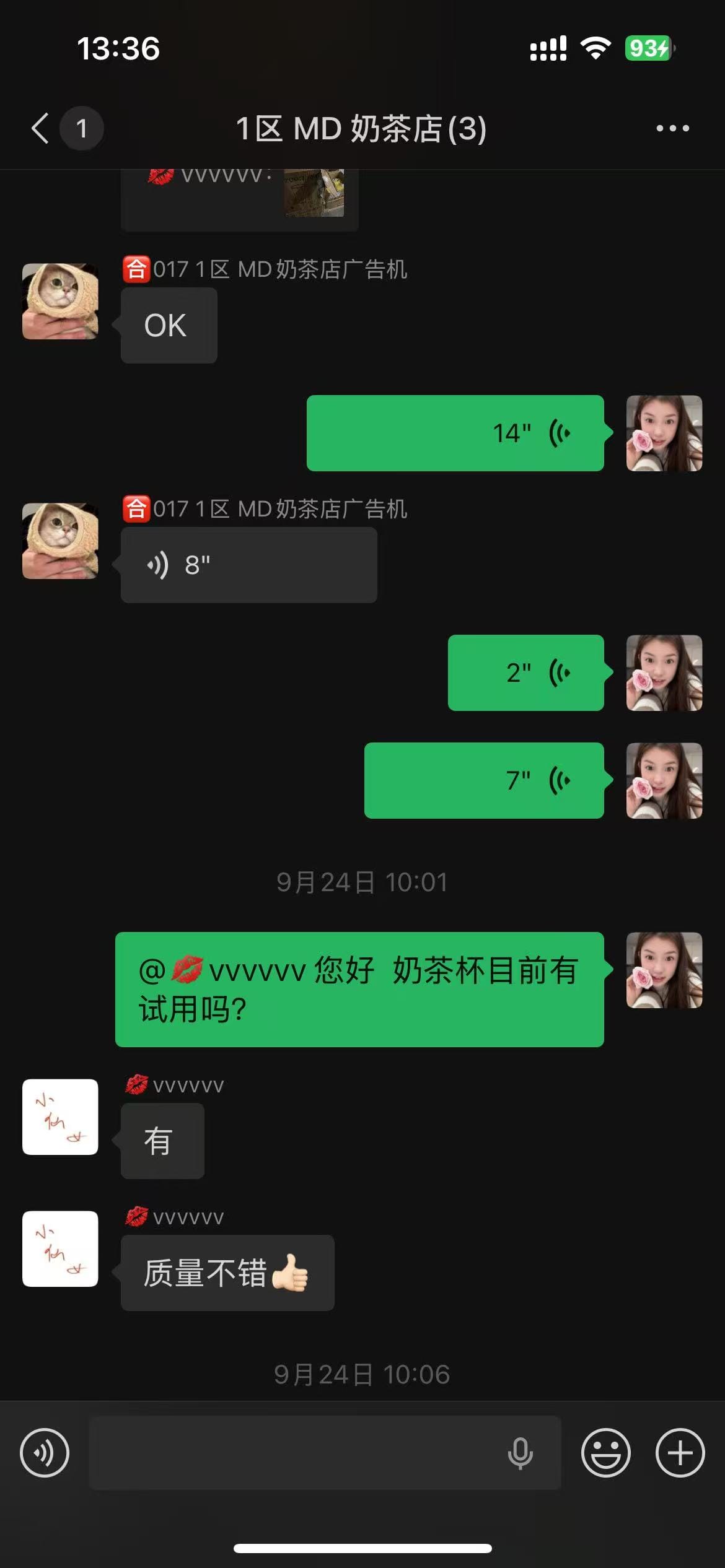Open the emoji sticker panel
Screen dimensions: 725x1568
click(x=605, y=1452)
